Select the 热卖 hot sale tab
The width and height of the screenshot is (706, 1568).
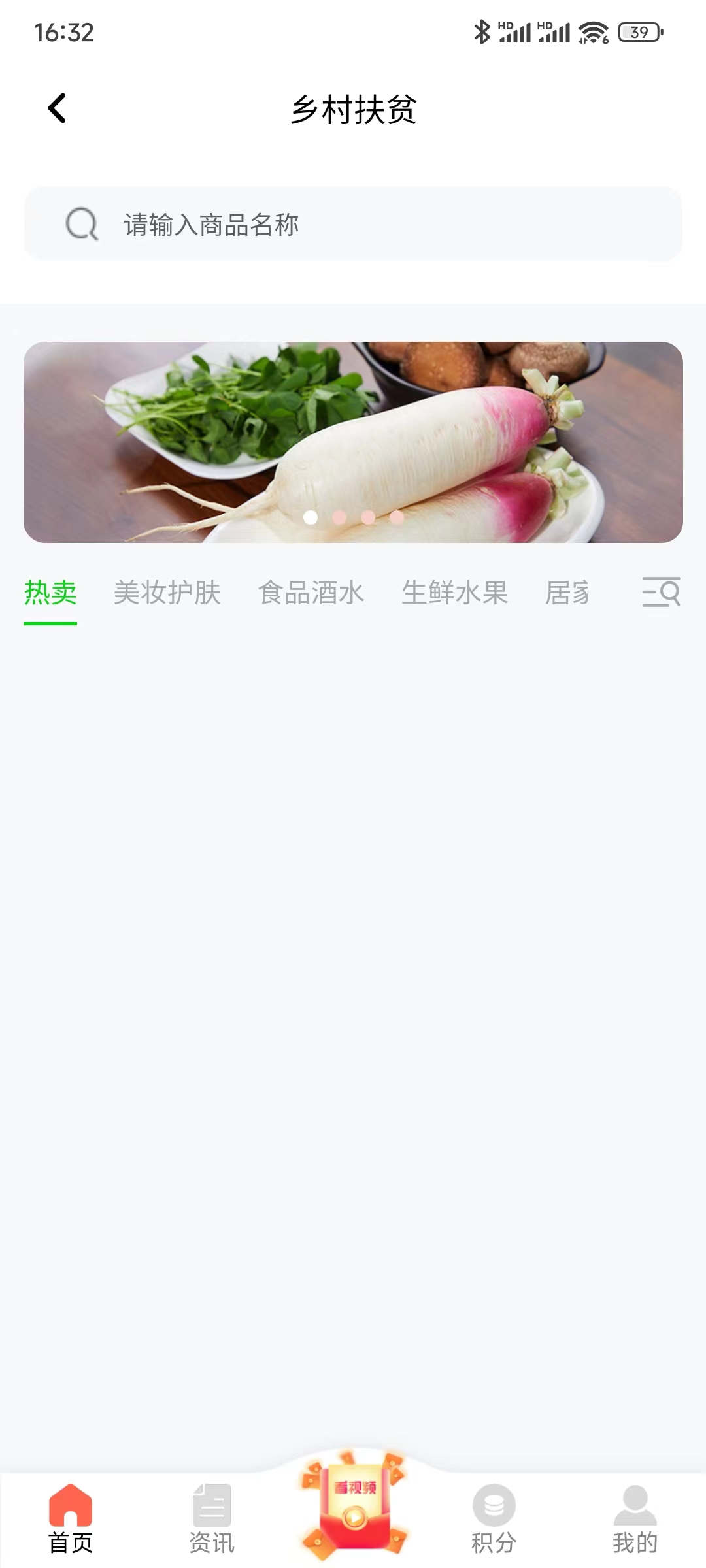click(x=50, y=592)
